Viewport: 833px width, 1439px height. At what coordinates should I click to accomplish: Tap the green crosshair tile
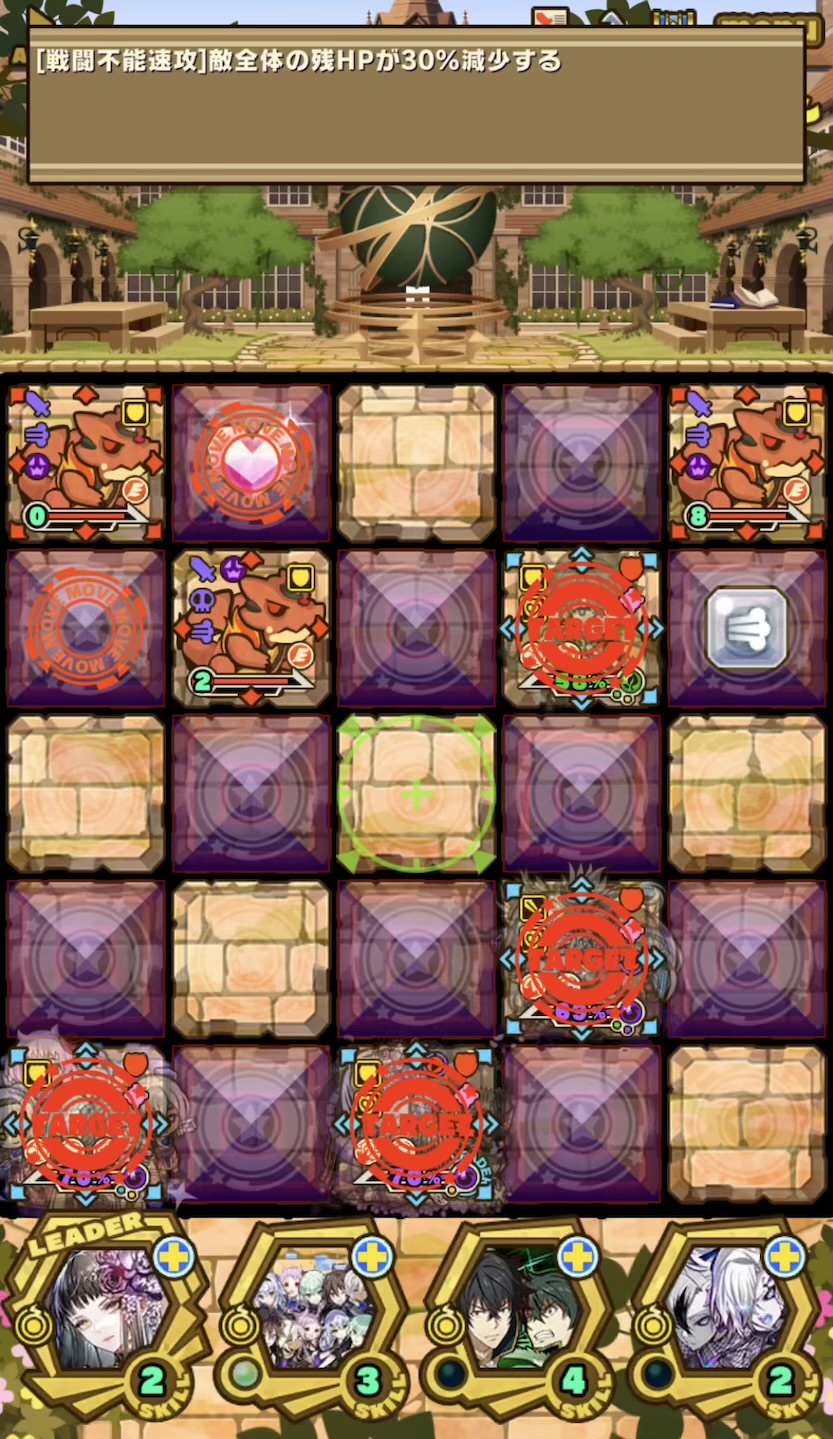coord(416,793)
